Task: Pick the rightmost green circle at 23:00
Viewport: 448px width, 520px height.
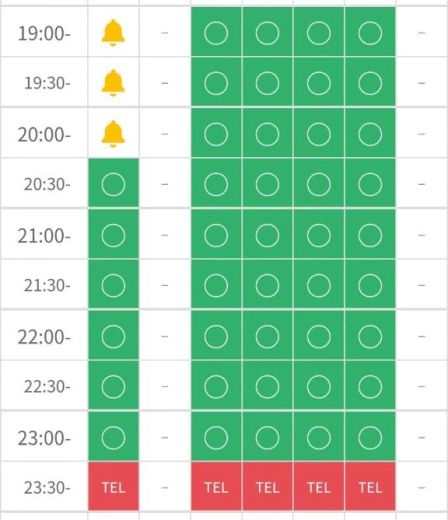Action: pyautogui.click(x=370, y=437)
